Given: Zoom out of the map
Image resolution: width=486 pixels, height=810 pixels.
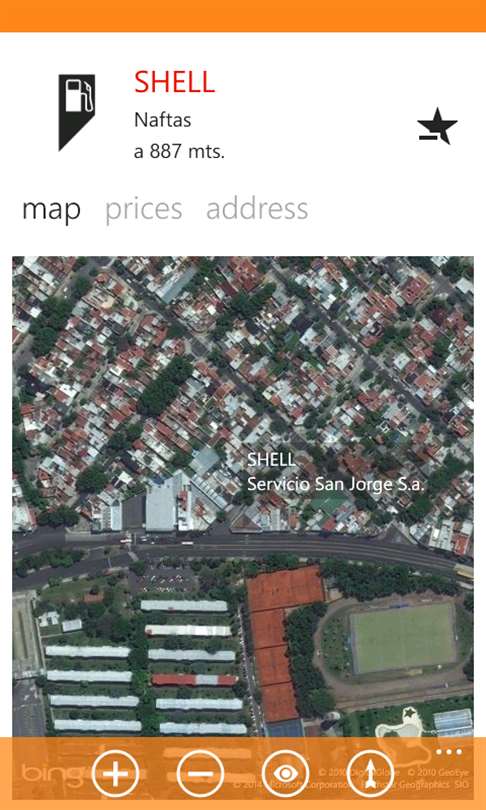Looking at the screenshot, I should [200, 774].
